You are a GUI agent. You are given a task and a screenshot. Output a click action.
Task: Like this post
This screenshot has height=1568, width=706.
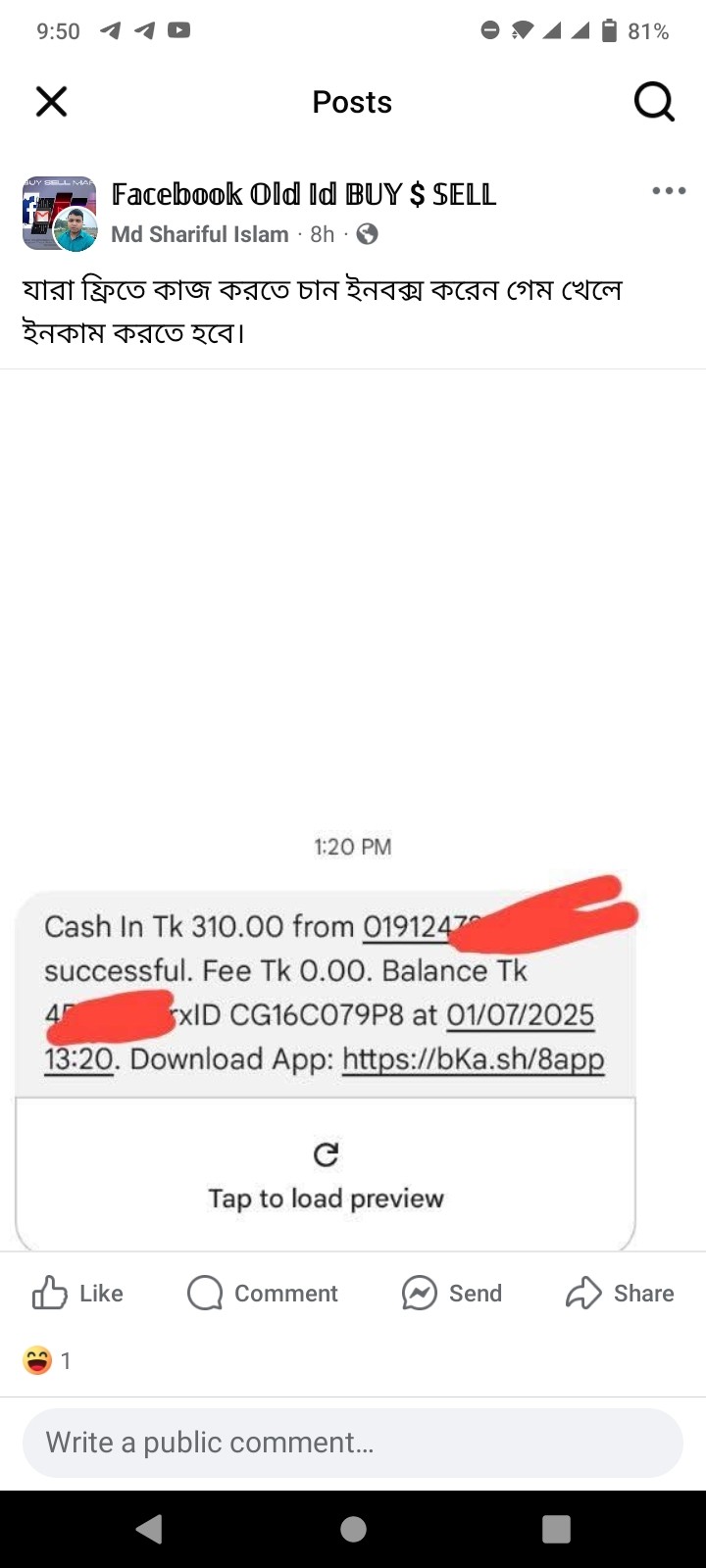tap(78, 1294)
